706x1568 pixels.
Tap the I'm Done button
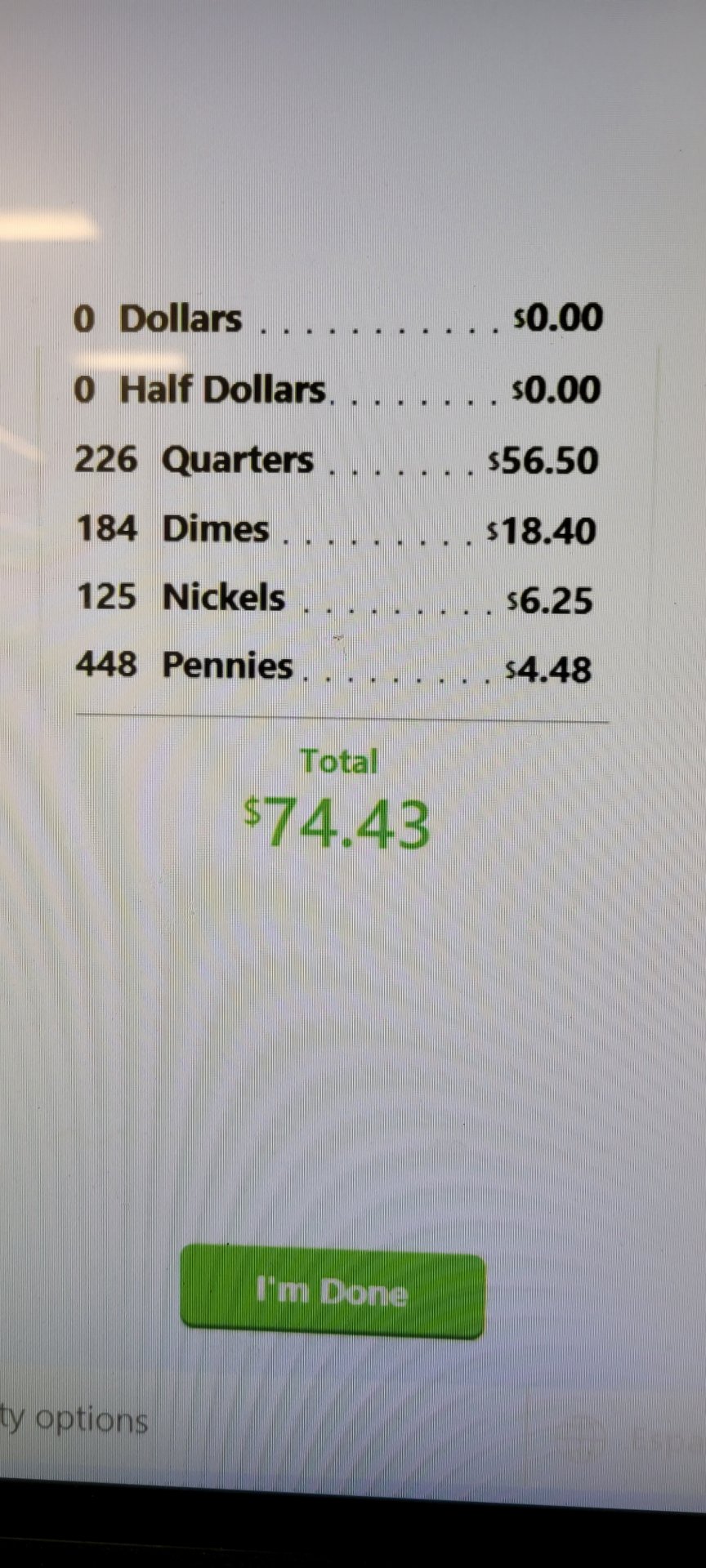click(x=332, y=1293)
